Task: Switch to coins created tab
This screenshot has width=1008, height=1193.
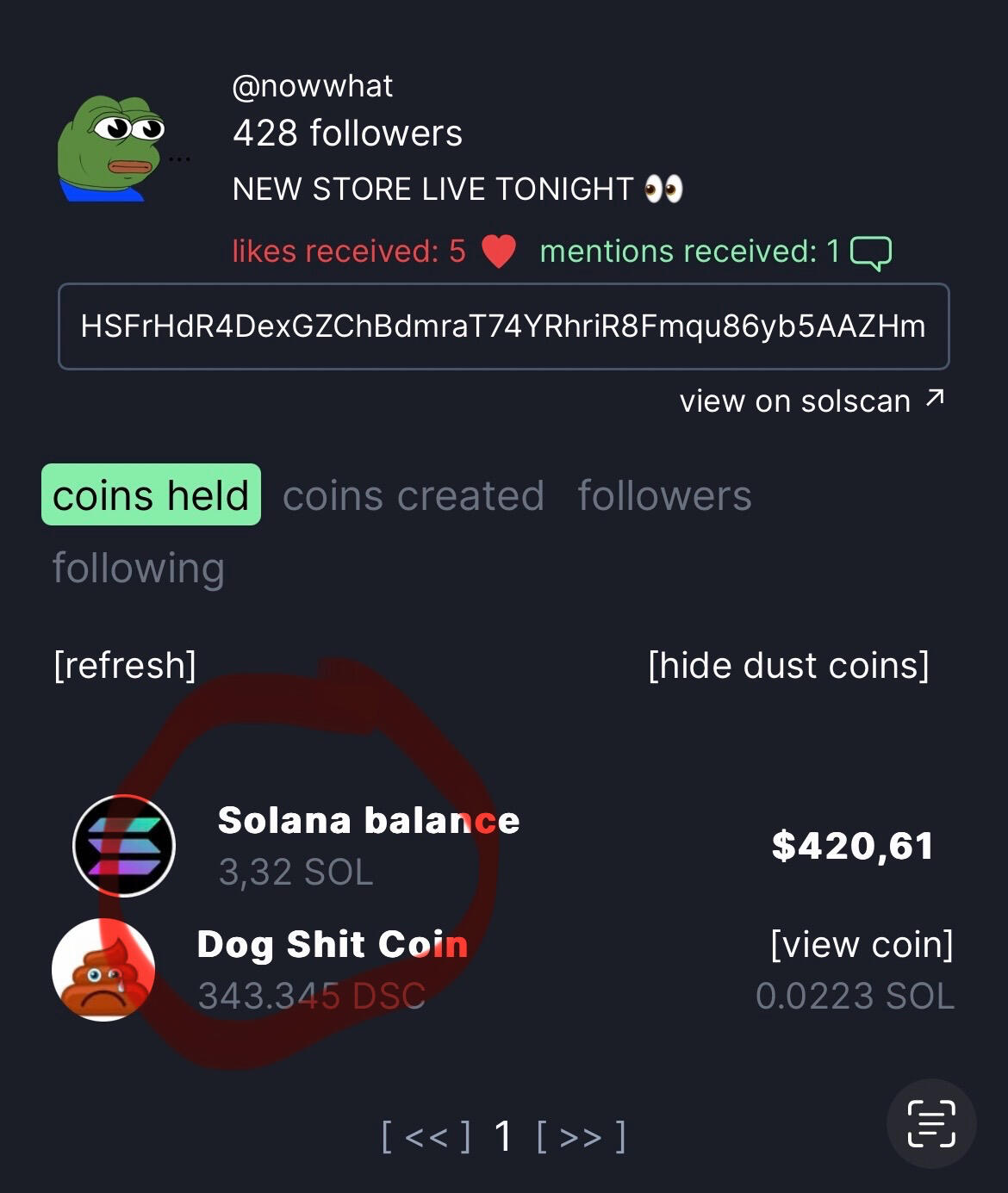Action: (x=414, y=496)
